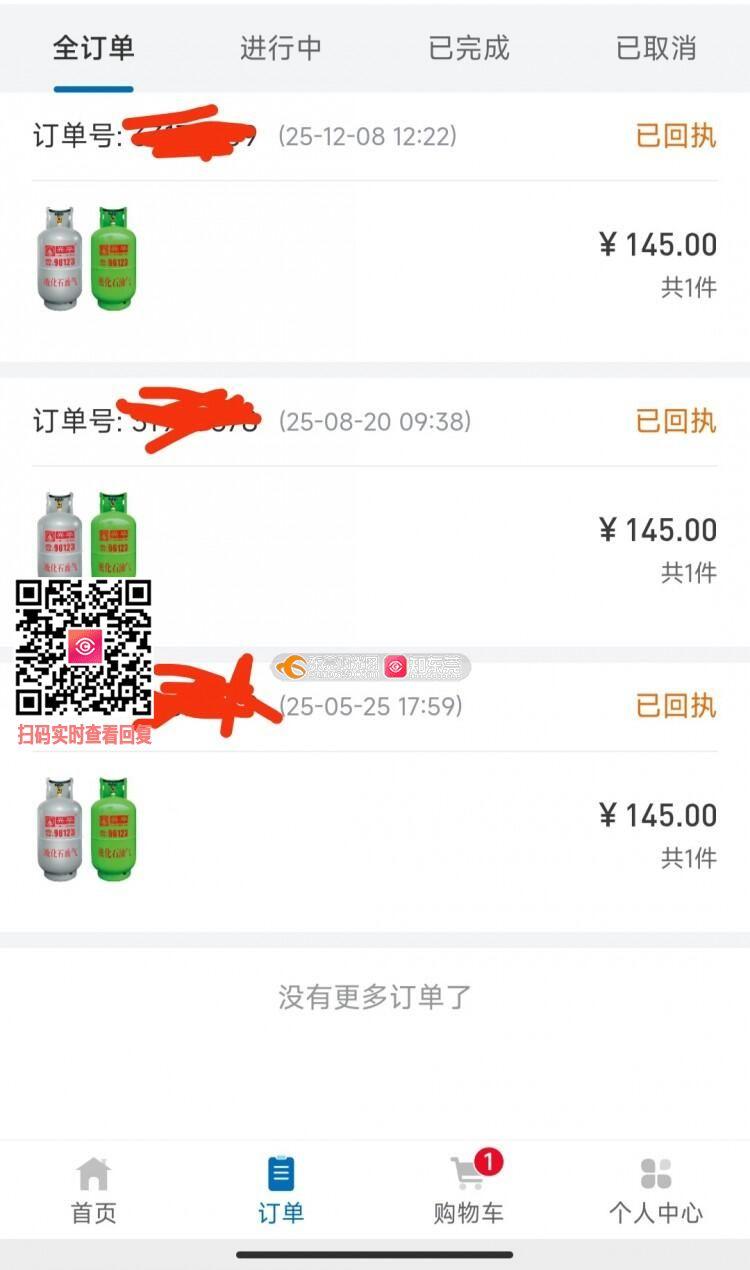Tap the 订单 tab in bottom navigation
The image size is (750, 1270).
(x=281, y=1190)
